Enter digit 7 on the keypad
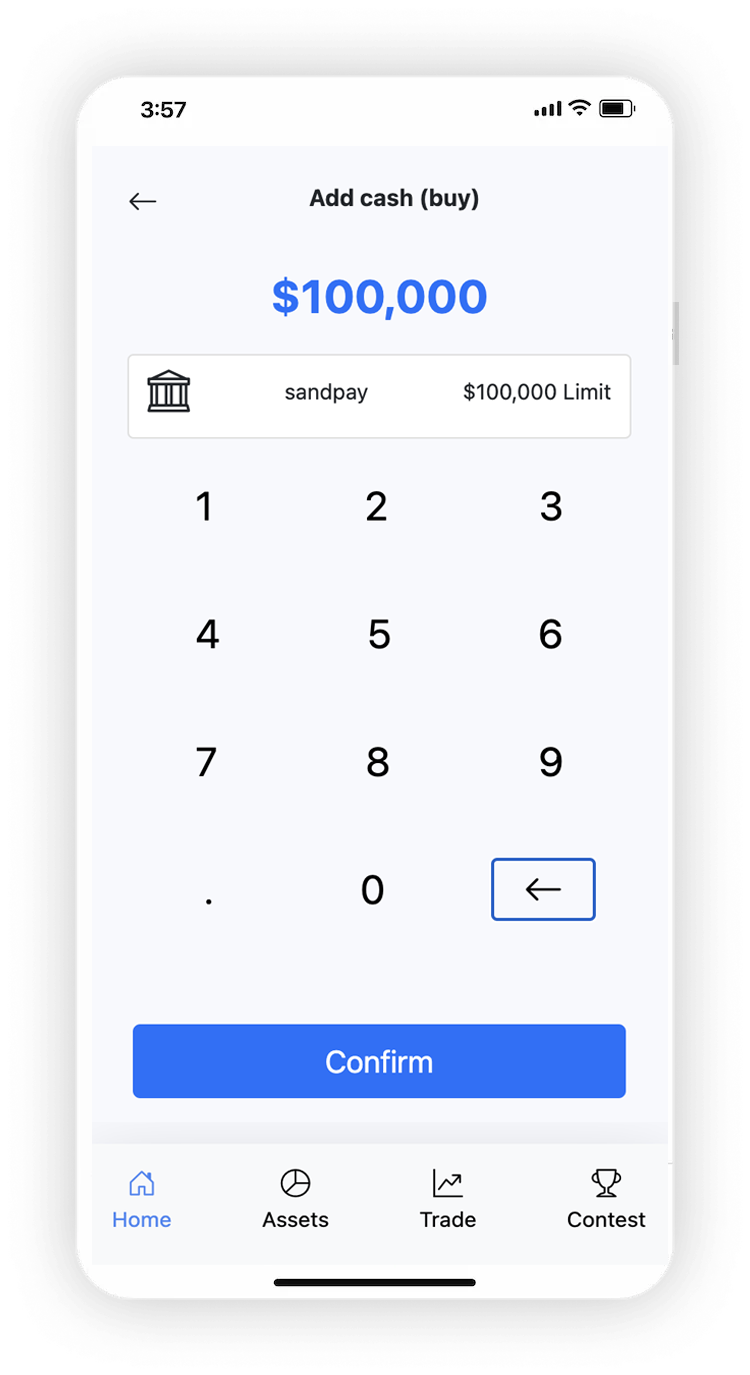Screen dimensions: 750x1375 coord(206,762)
